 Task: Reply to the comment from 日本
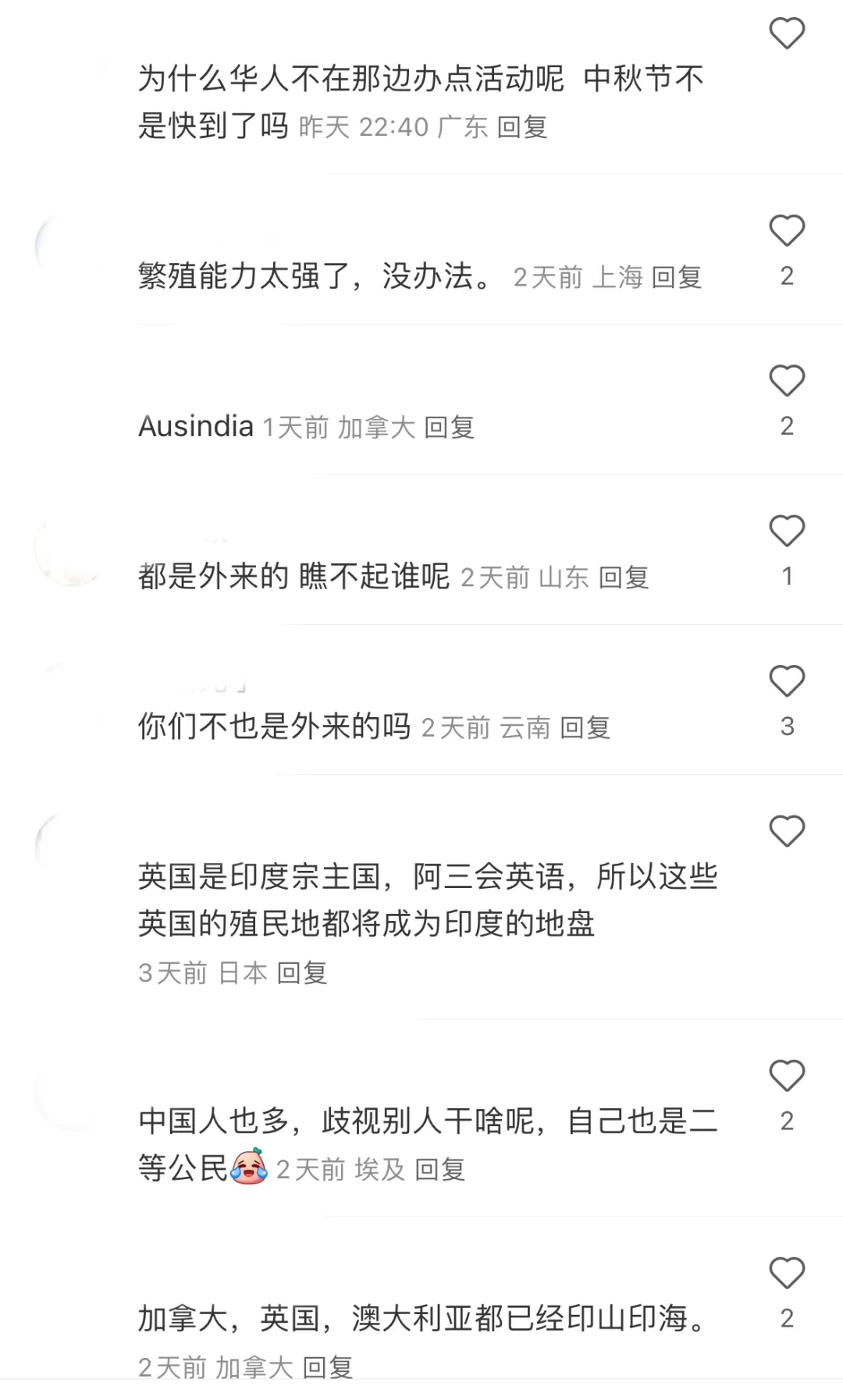(302, 972)
